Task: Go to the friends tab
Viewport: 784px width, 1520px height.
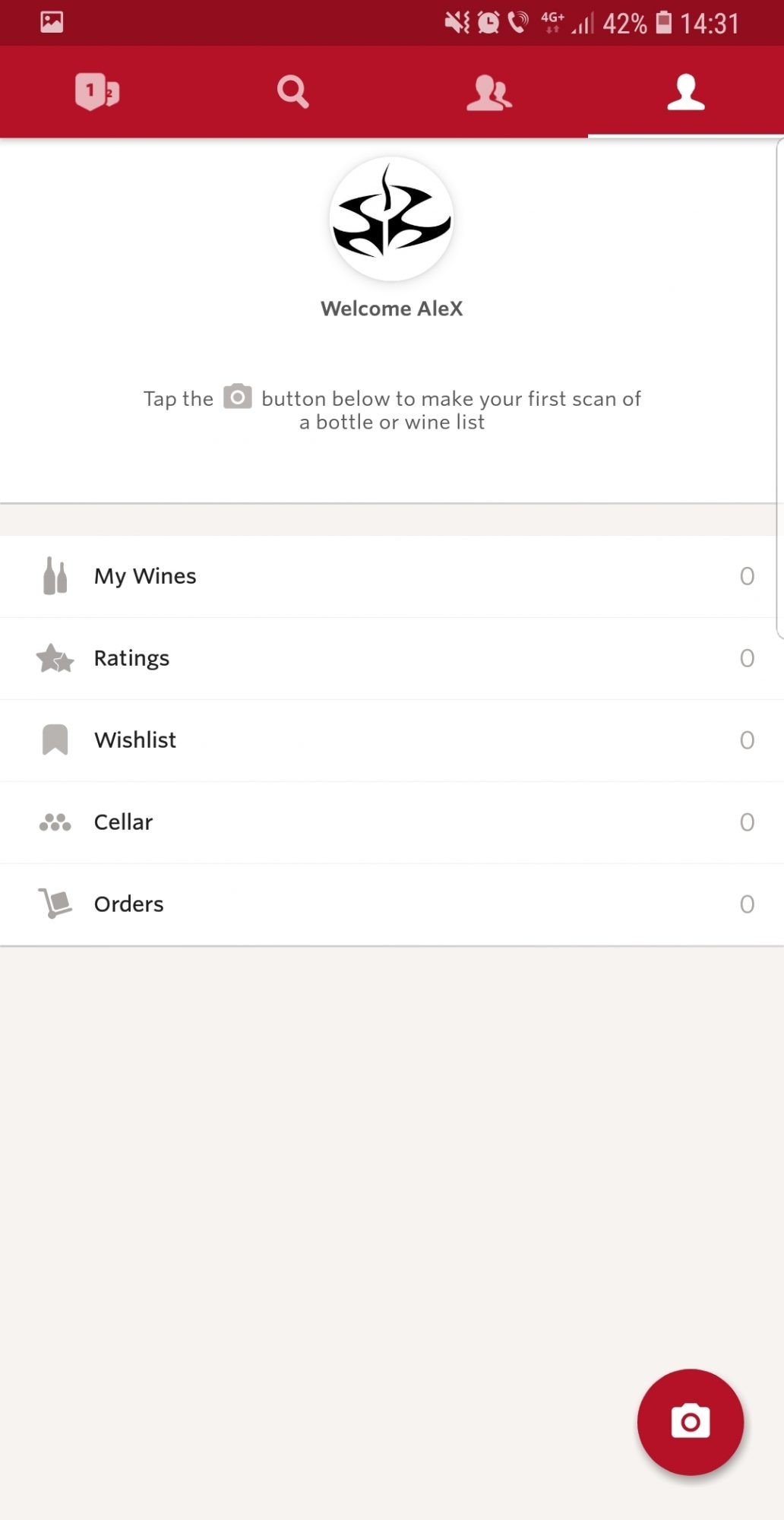Action: point(489,92)
